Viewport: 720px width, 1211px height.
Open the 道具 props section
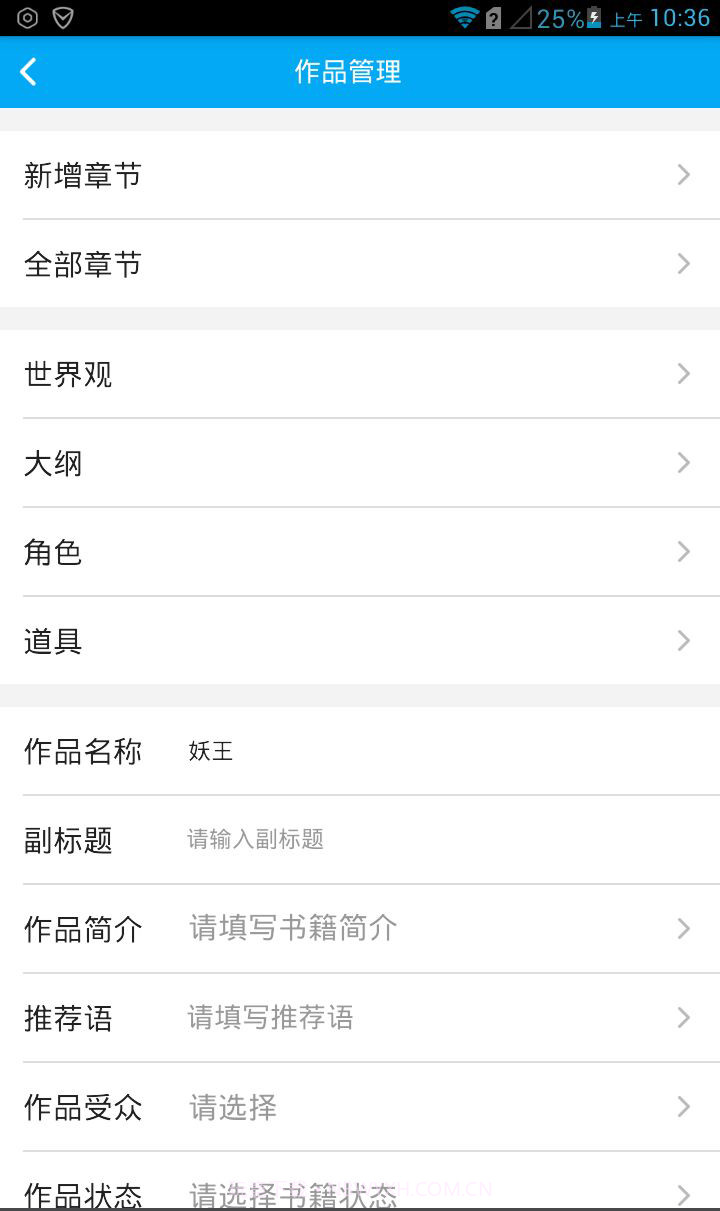(360, 641)
